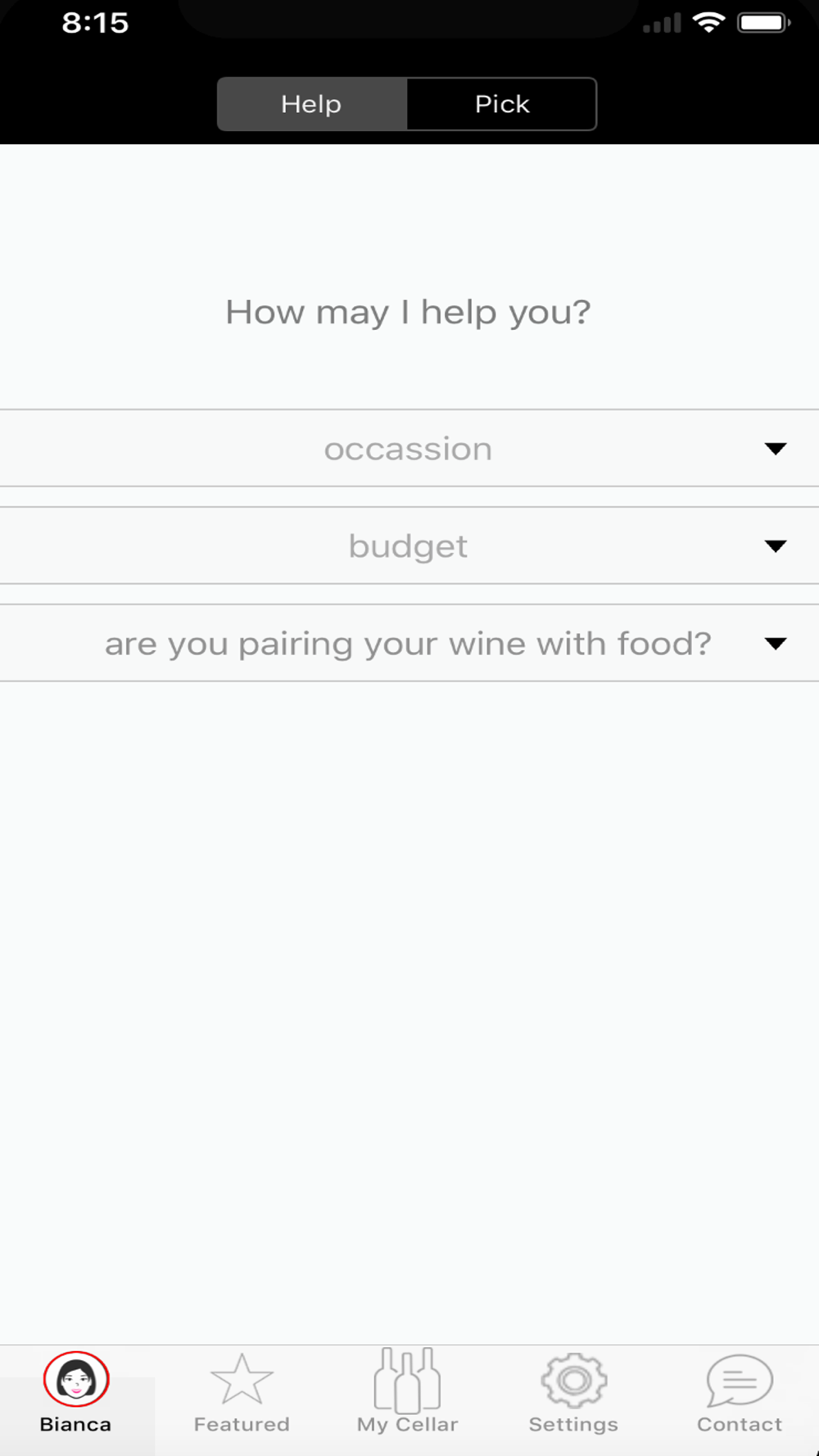Choose whether pairing wine with food
This screenshot has height=1456, width=819.
(409, 643)
